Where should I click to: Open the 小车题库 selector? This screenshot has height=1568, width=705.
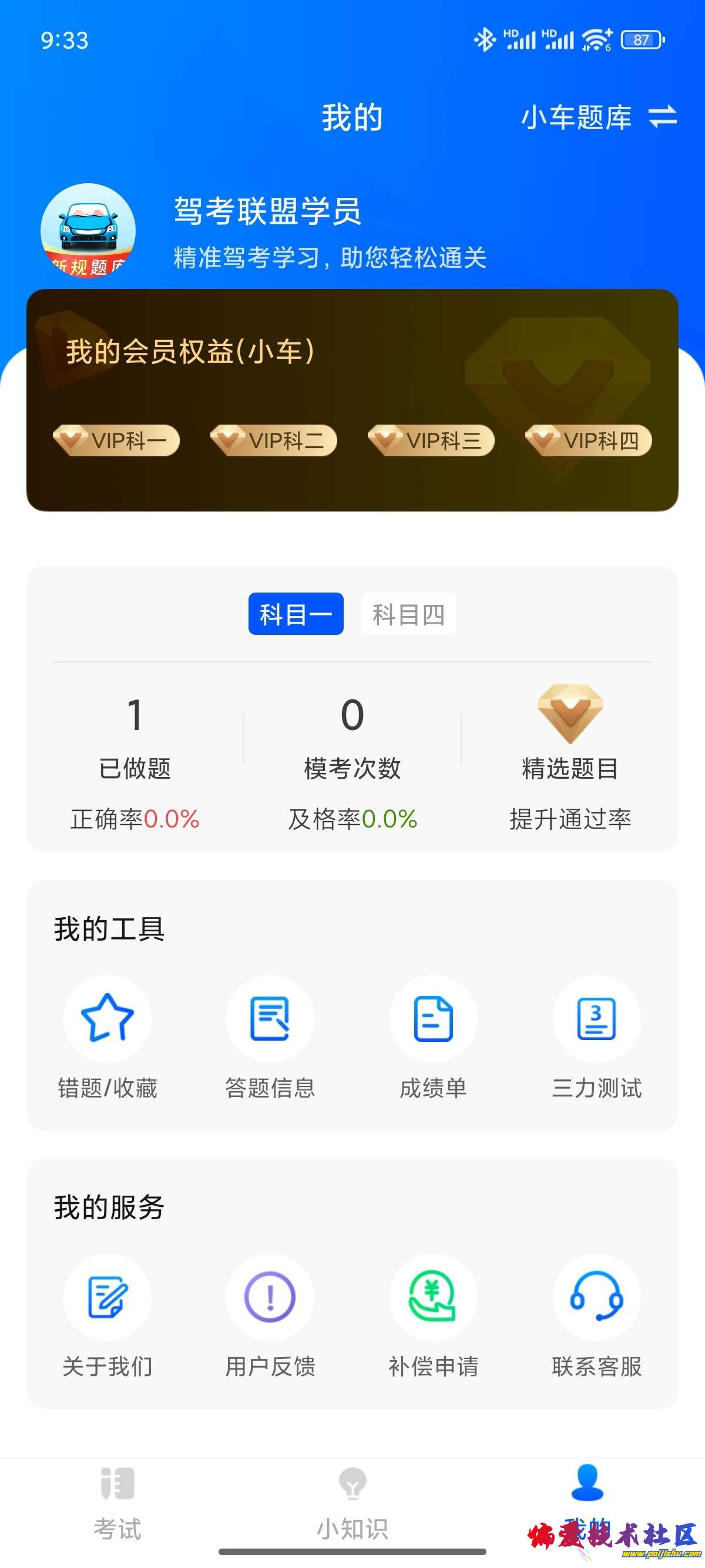click(576, 117)
